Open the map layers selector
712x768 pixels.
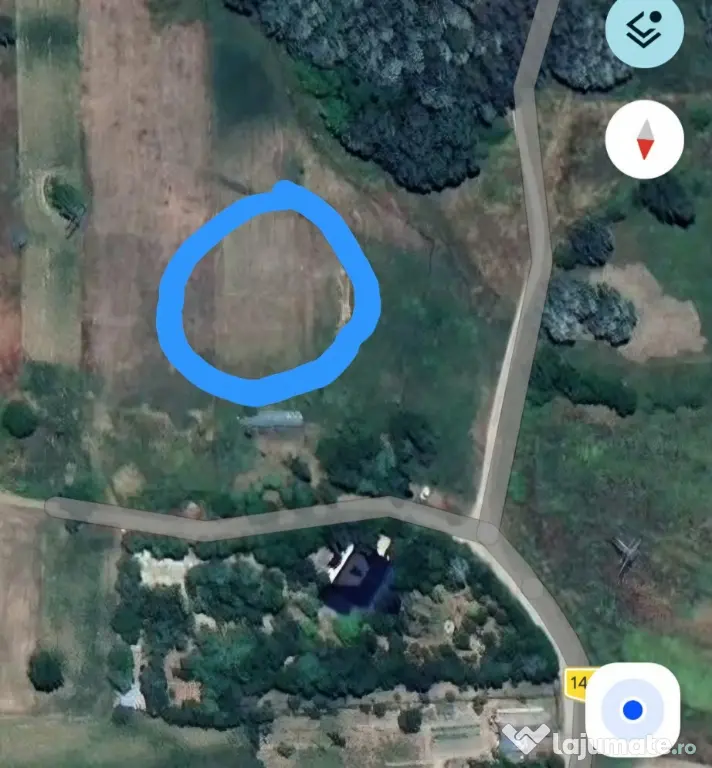click(x=645, y=30)
